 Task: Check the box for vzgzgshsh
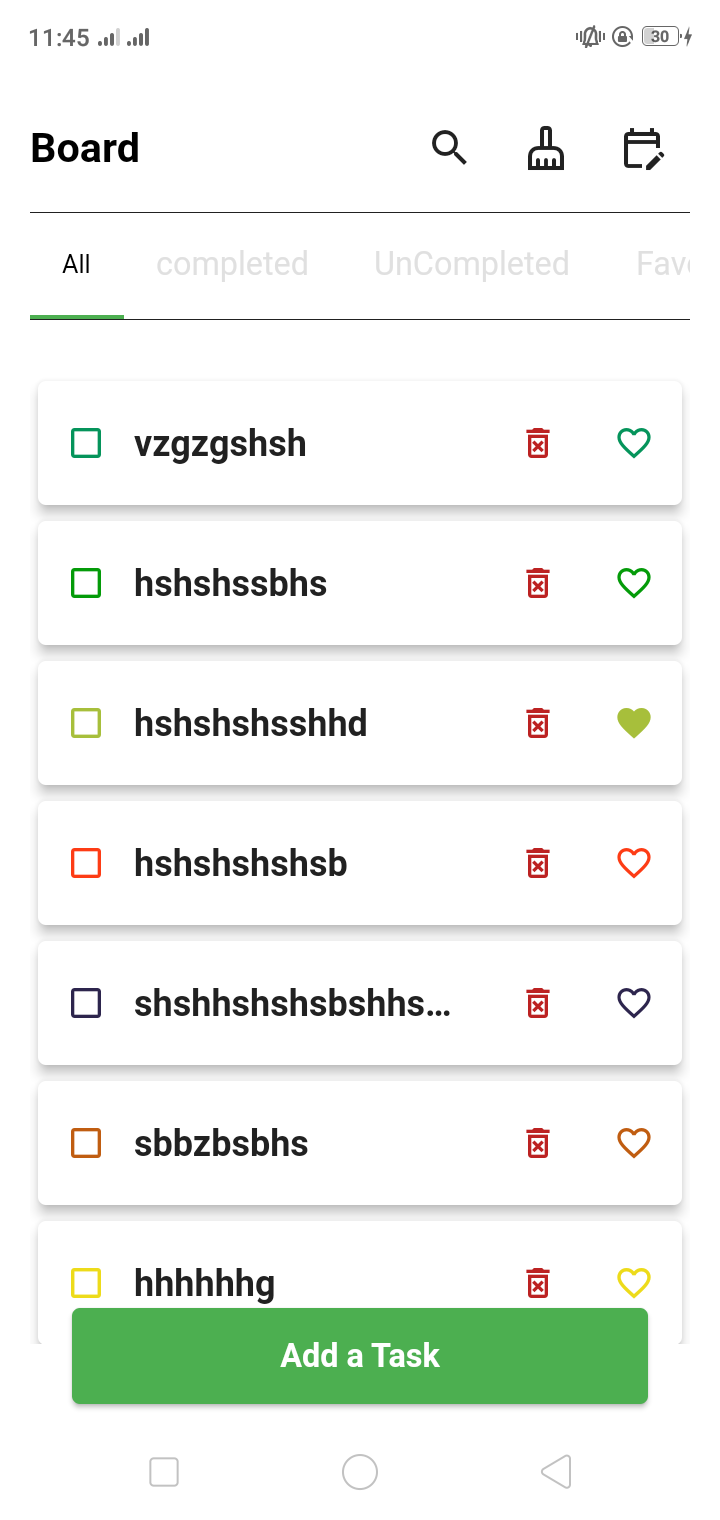point(87,443)
